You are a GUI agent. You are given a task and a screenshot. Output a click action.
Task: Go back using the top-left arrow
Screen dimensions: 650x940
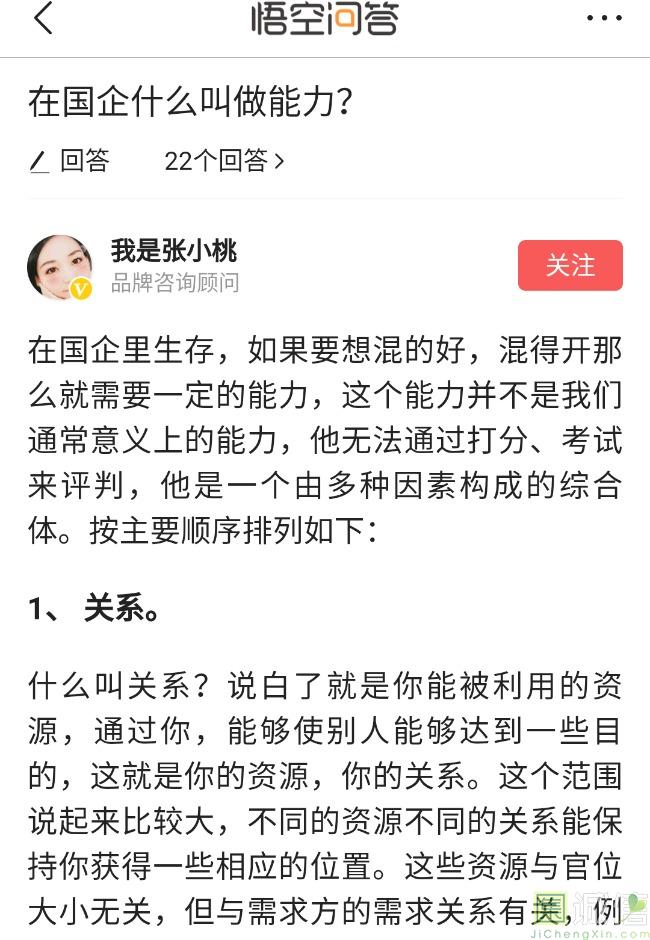43,19
